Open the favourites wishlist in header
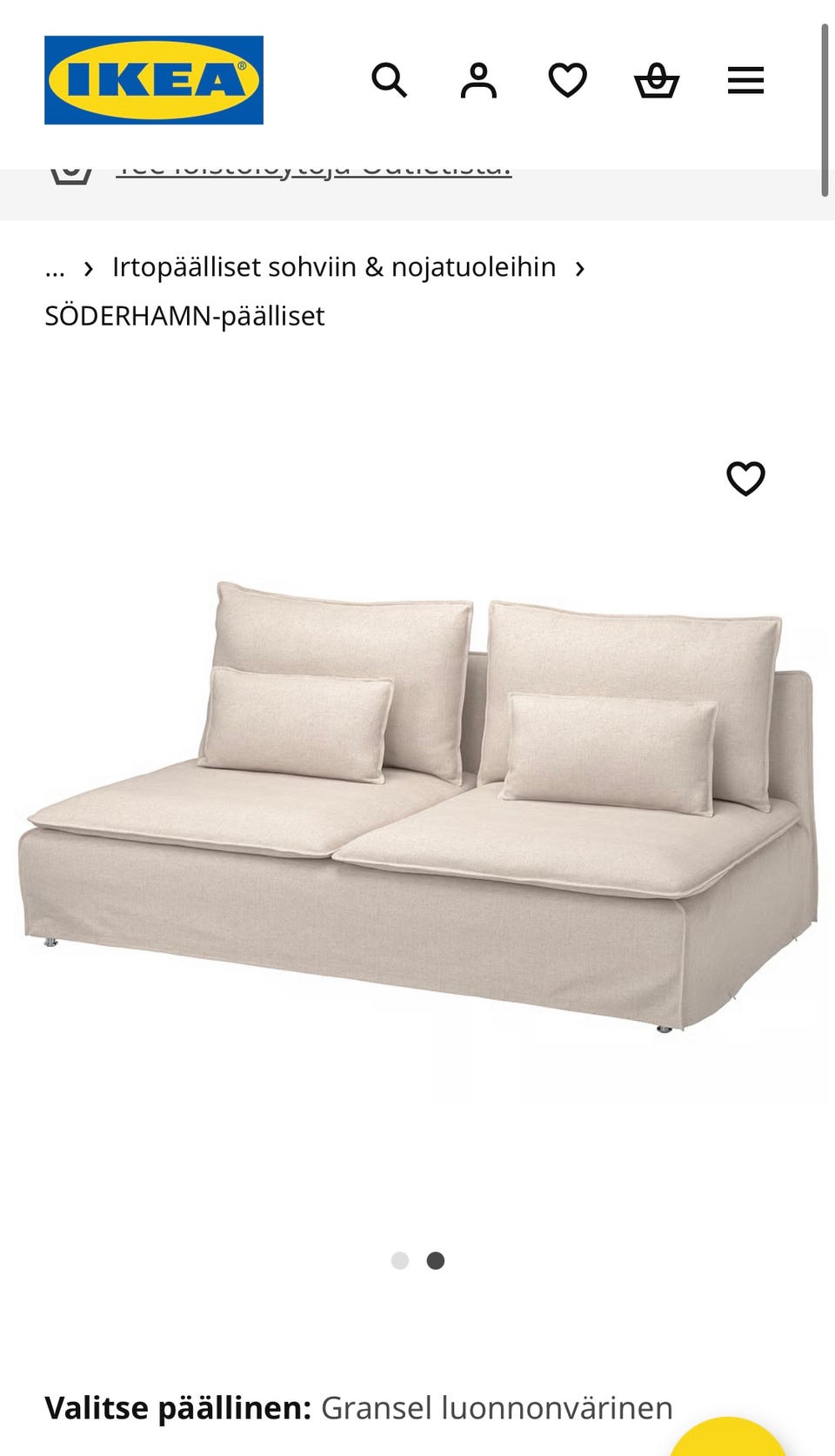This screenshot has height=1456, width=835. click(x=567, y=81)
